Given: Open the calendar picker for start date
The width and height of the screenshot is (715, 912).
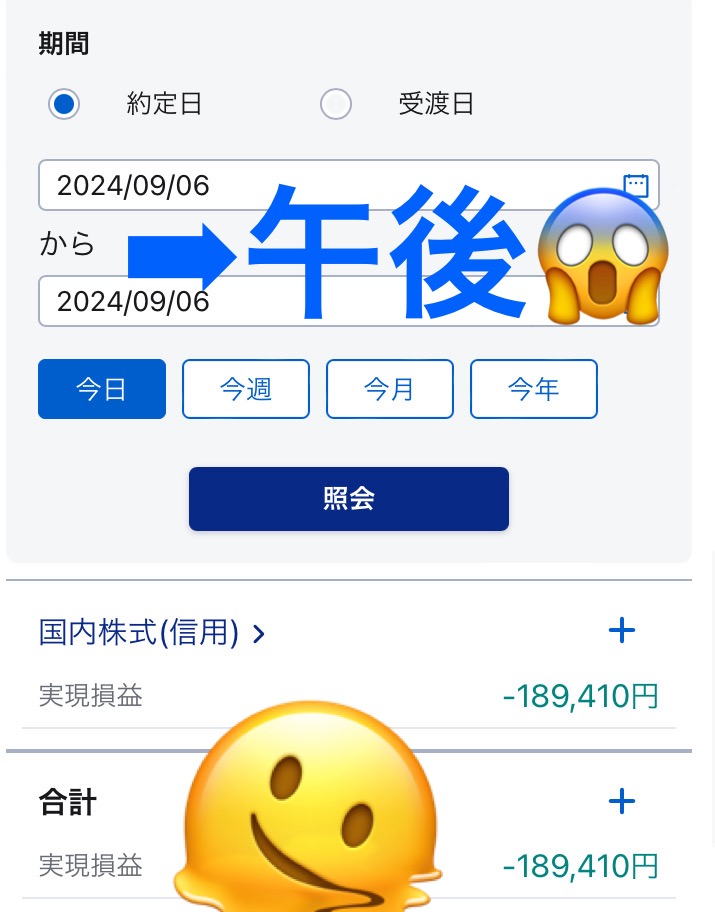Looking at the screenshot, I should pyautogui.click(x=636, y=185).
